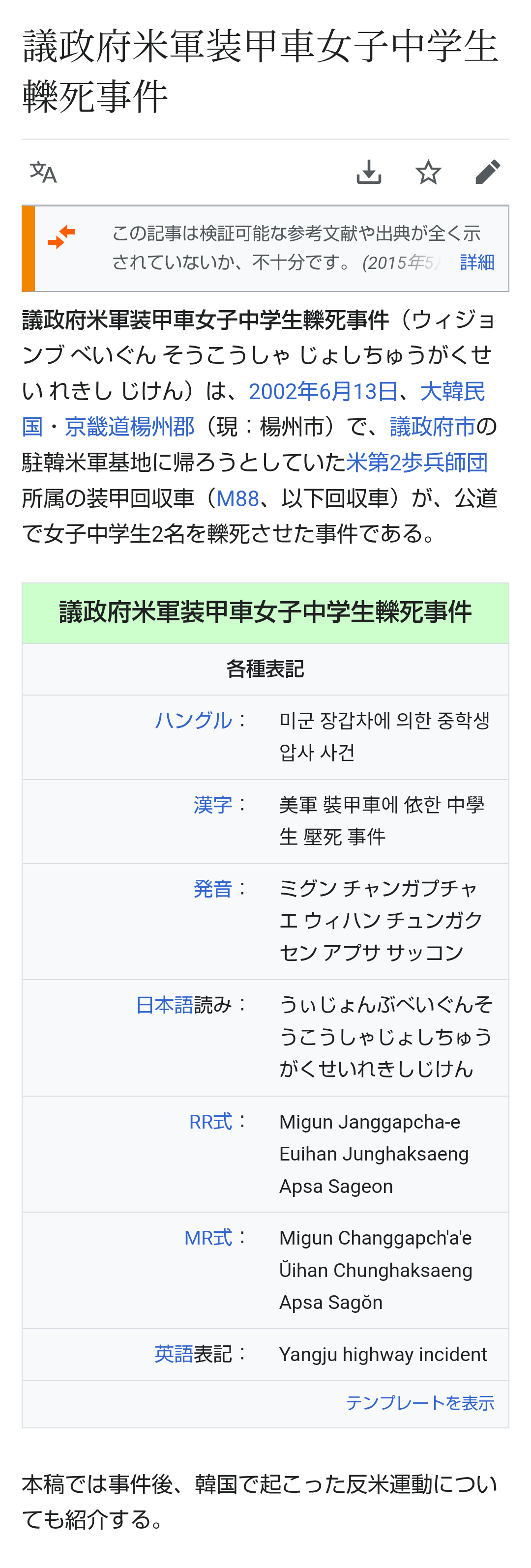531x1568 pixels.
Task: Open the 英語 link in infobox
Action: (x=174, y=1354)
